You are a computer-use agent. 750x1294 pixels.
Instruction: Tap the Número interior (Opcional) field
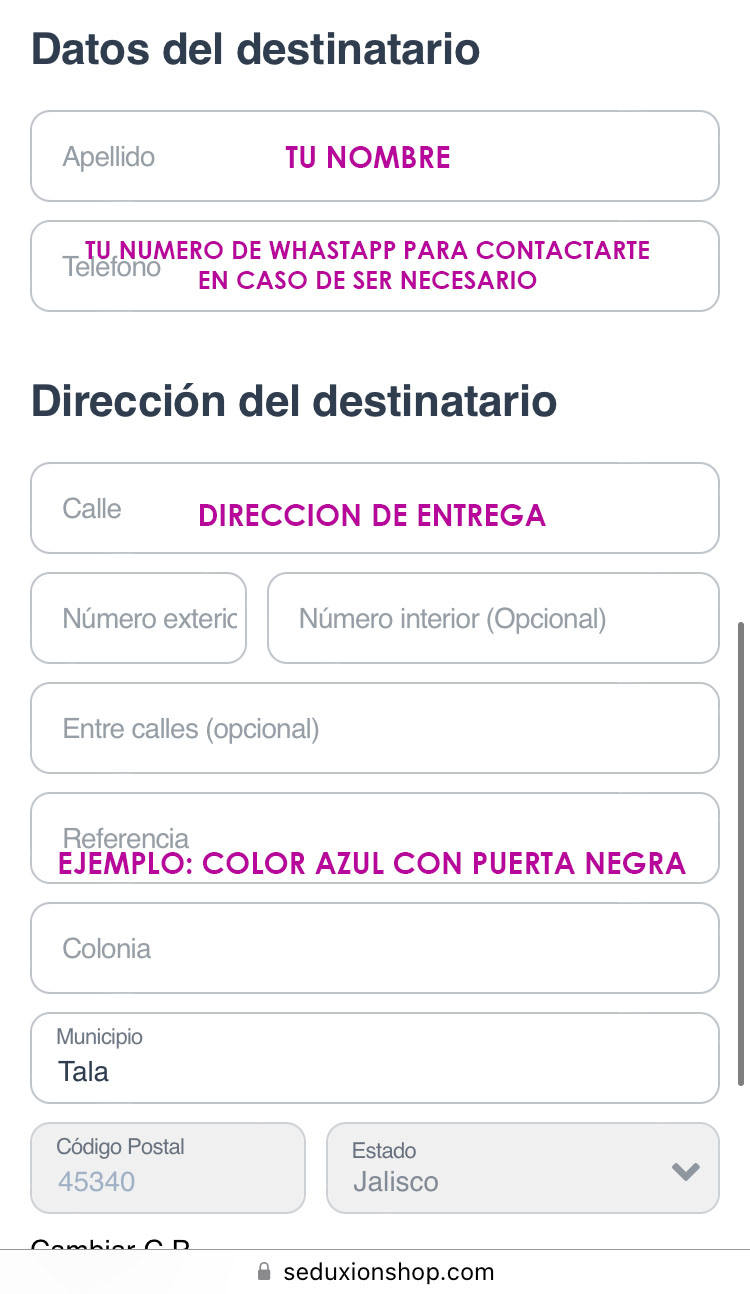[493, 618]
